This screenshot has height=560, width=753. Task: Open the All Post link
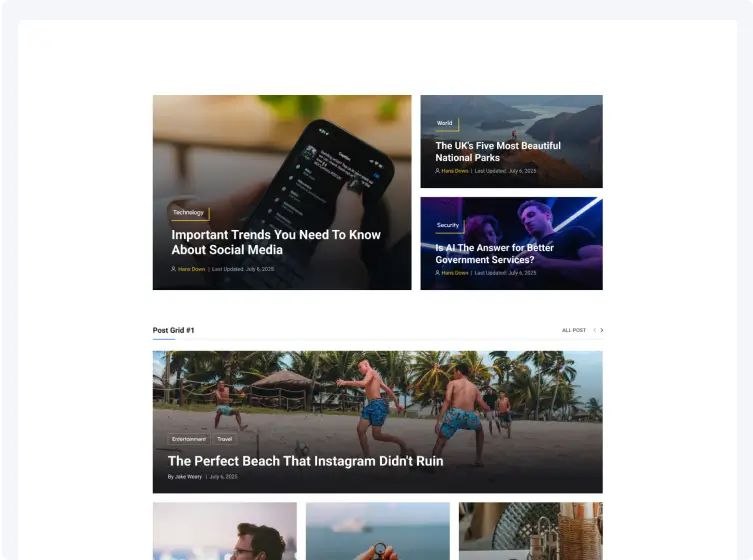pyautogui.click(x=573, y=330)
